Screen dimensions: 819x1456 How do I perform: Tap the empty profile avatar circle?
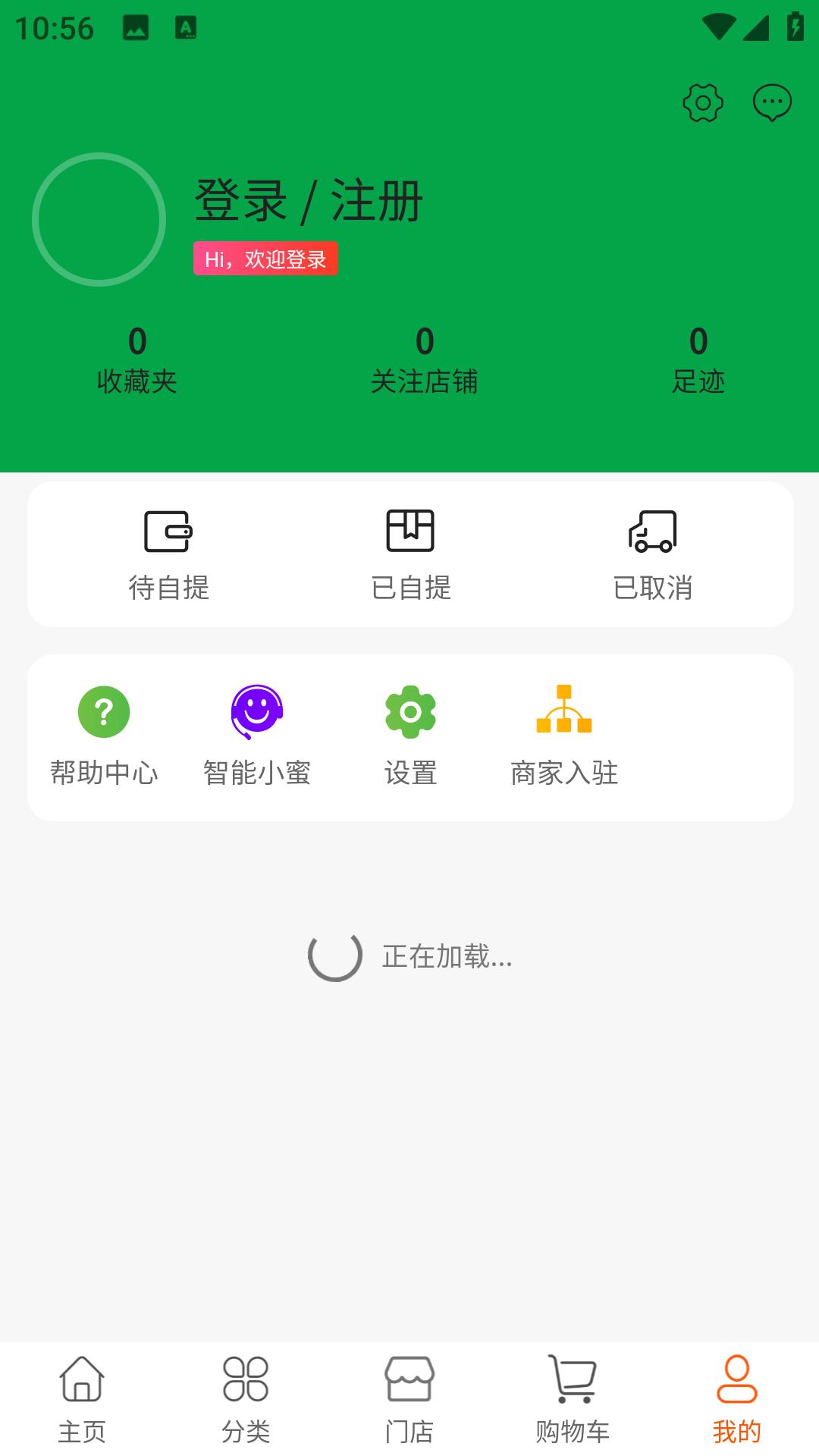pos(99,219)
